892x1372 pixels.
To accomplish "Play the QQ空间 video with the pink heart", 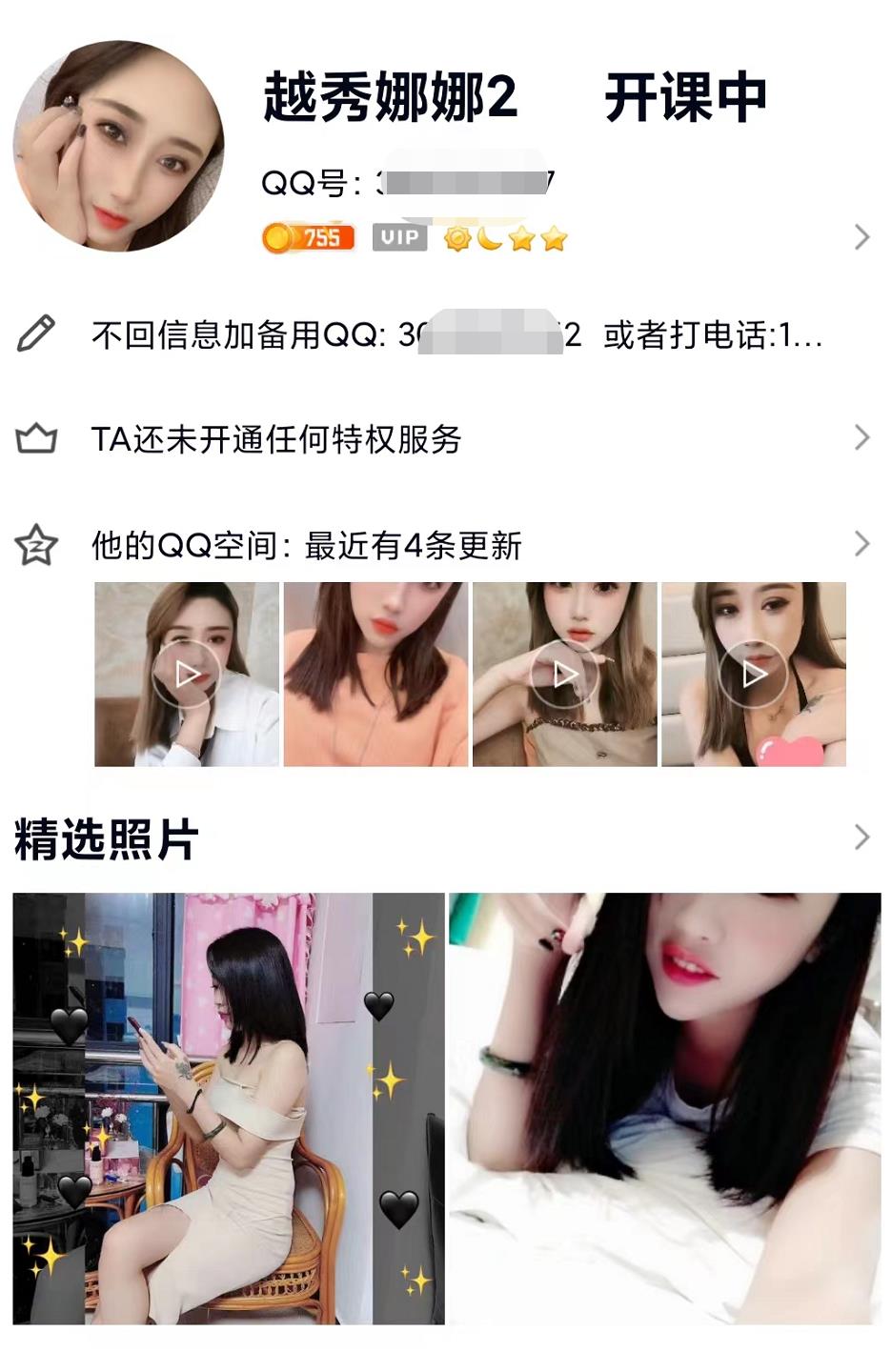I will pos(753,675).
